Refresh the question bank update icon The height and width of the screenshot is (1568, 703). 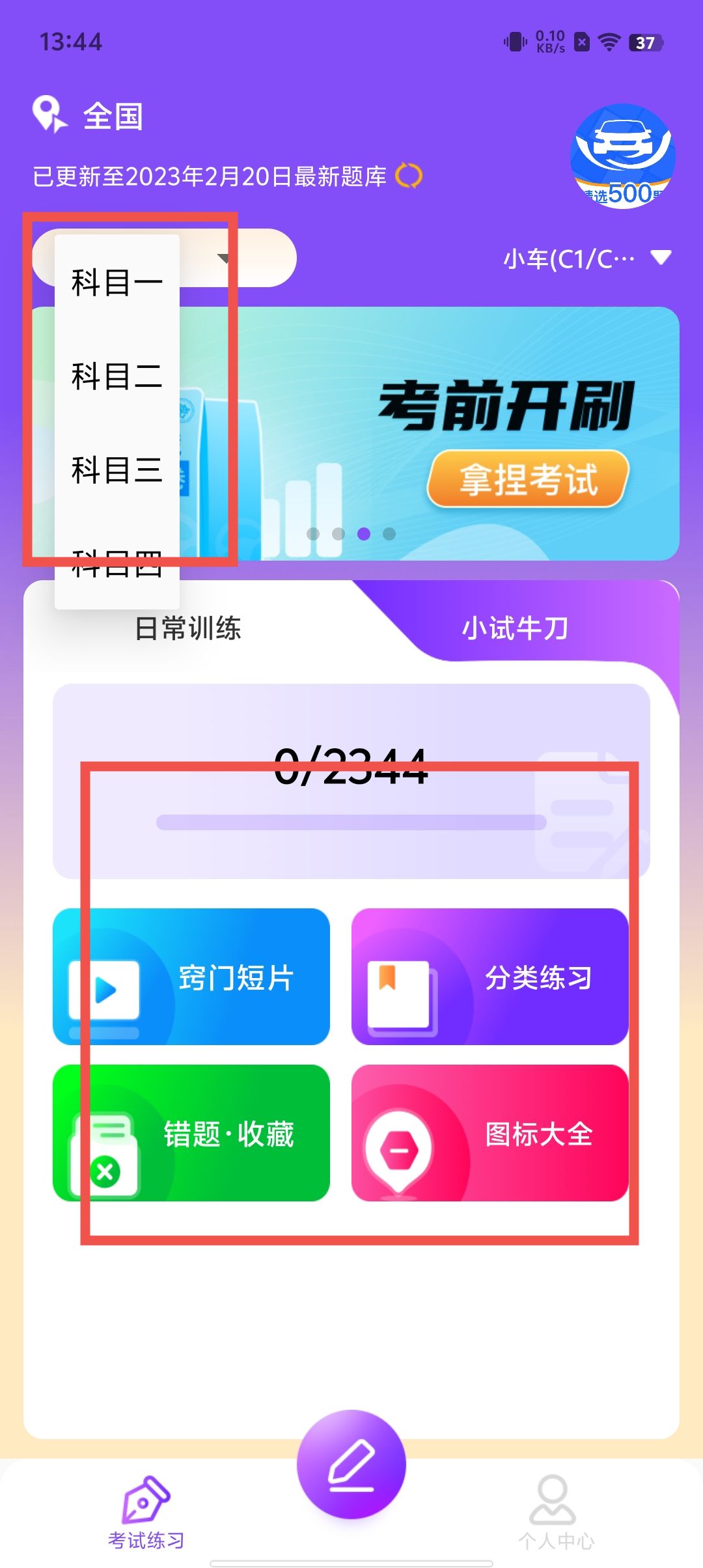pyautogui.click(x=409, y=176)
